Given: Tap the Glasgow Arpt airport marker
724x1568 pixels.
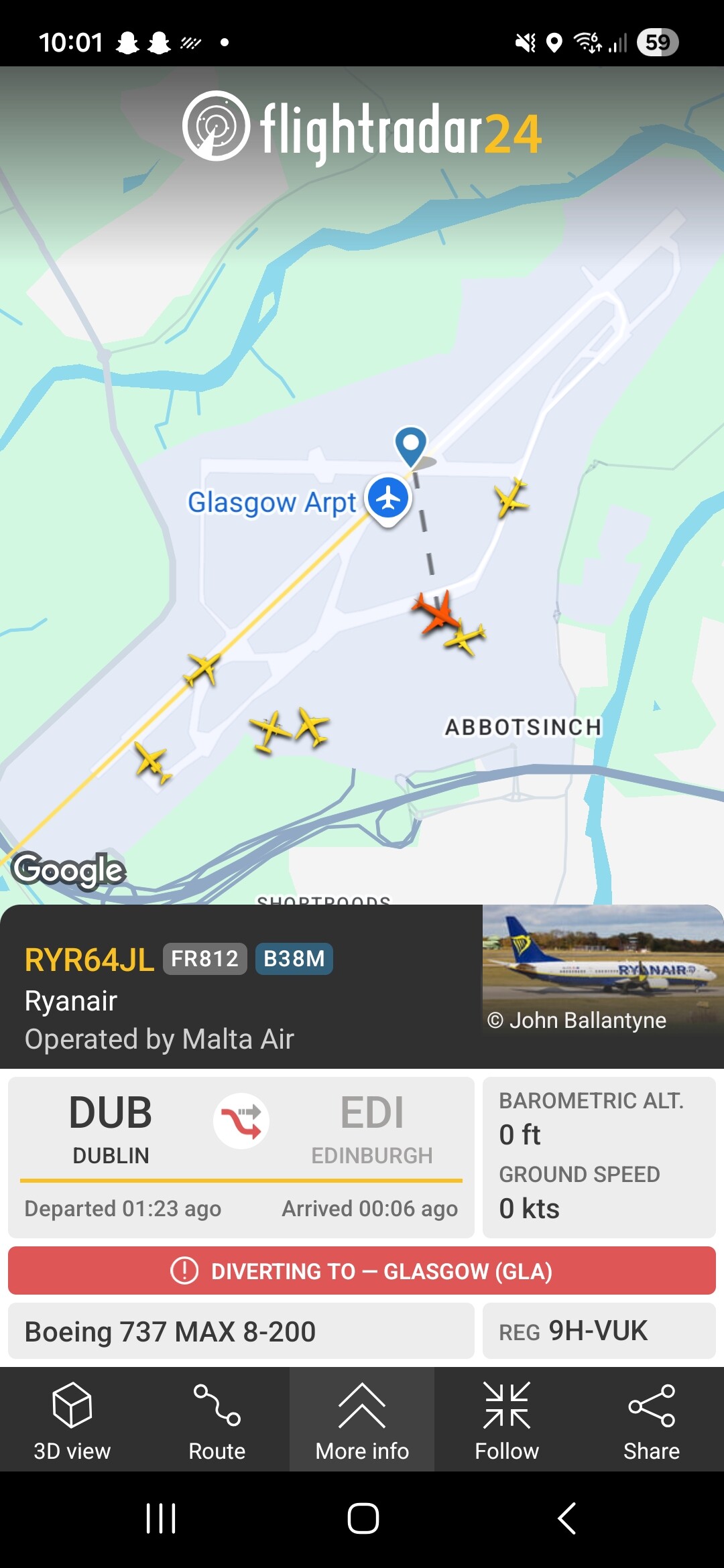Looking at the screenshot, I should [x=388, y=499].
